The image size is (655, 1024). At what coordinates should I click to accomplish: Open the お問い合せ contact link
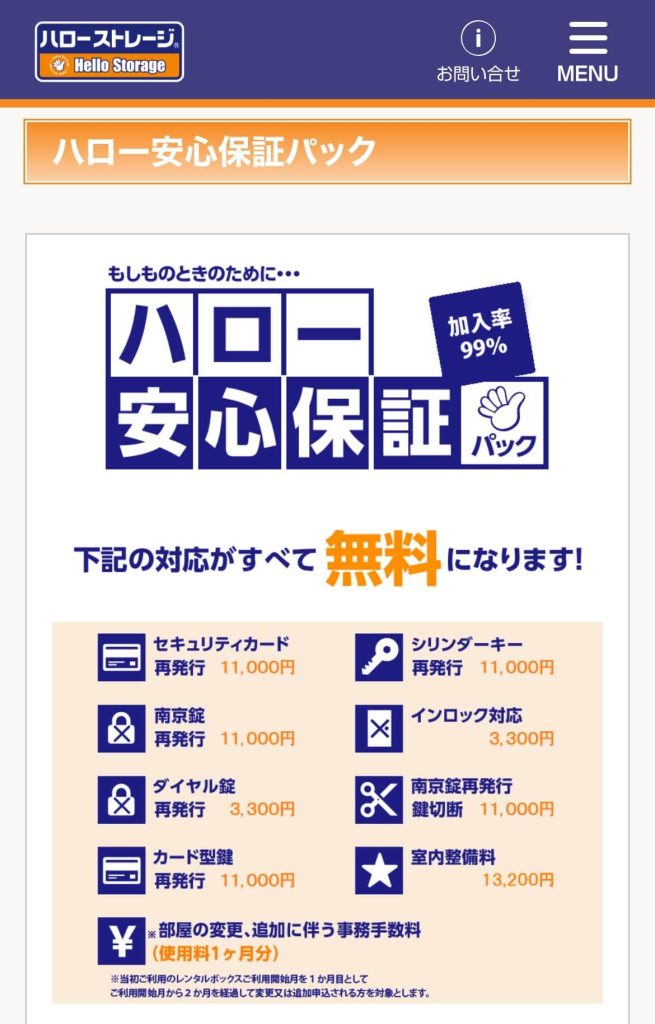478,53
